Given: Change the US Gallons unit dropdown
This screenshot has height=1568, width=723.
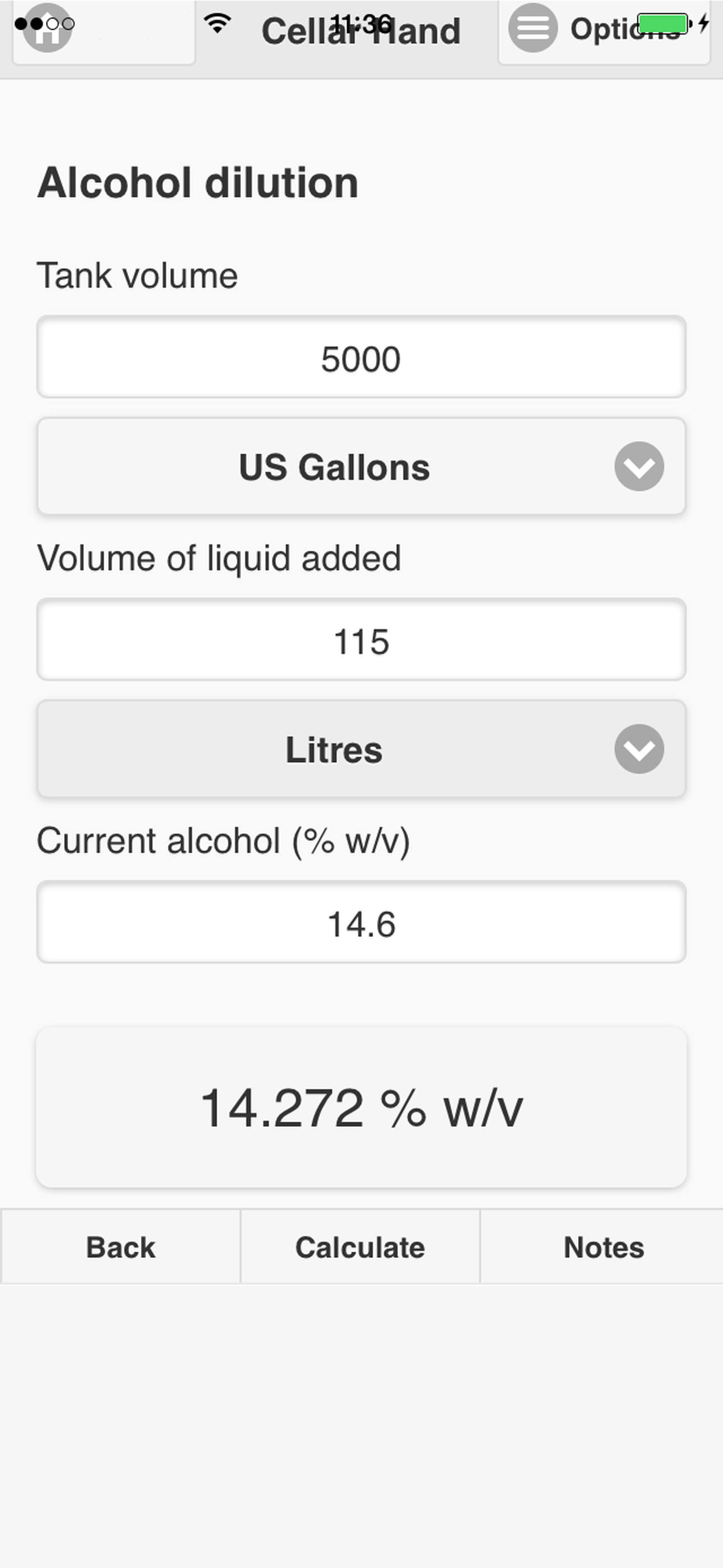Looking at the screenshot, I should pyautogui.click(x=361, y=467).
